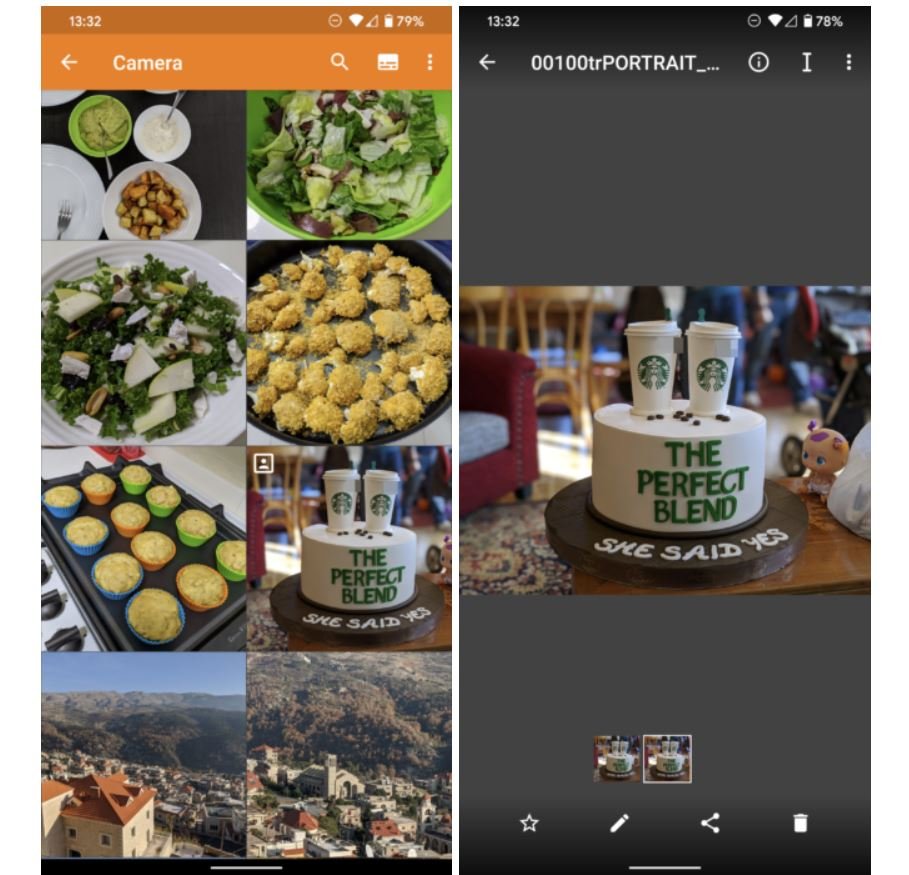This screenshot has width=909, height=875.
Task: Change the Camera grid view mode
Action: [387, 62]
